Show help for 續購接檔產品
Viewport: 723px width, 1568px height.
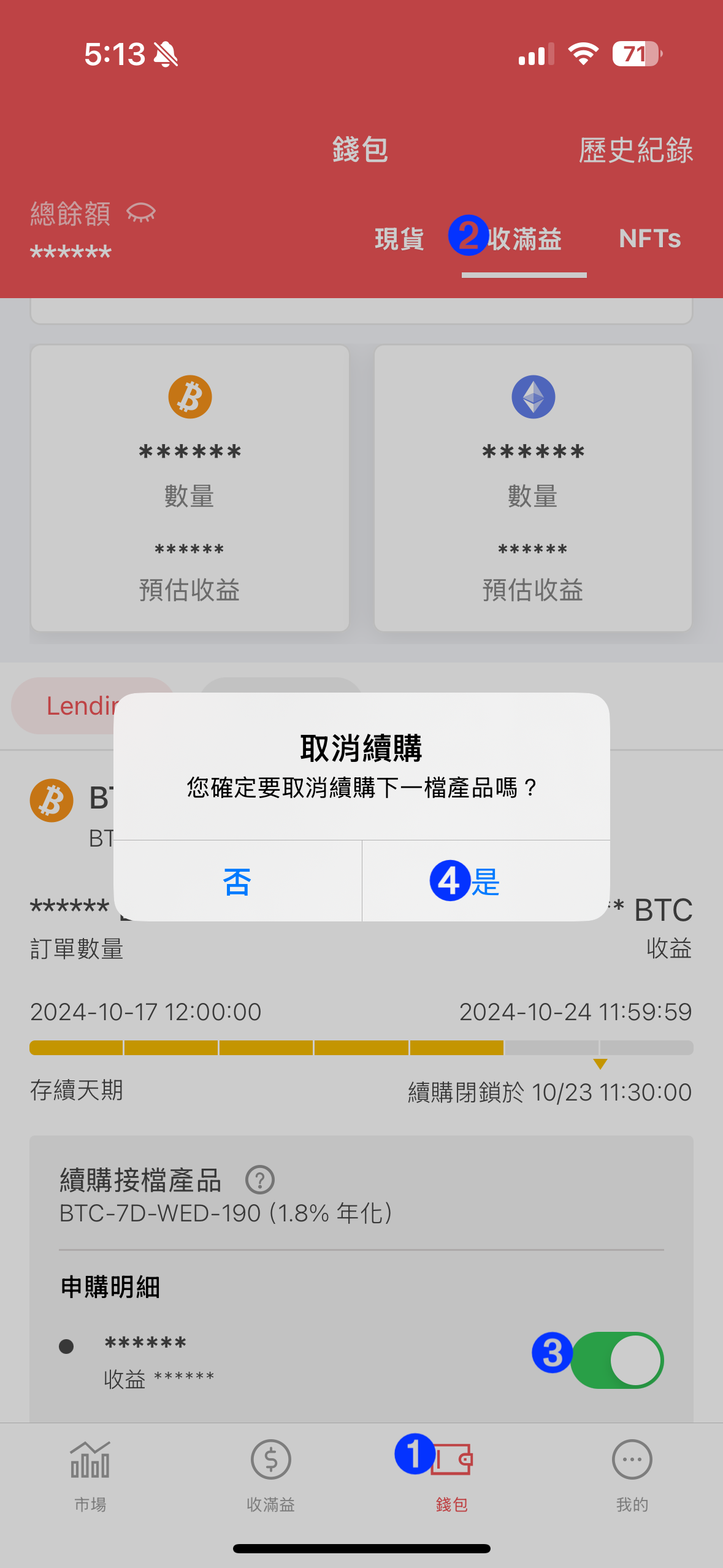[x=260, y=1180]
